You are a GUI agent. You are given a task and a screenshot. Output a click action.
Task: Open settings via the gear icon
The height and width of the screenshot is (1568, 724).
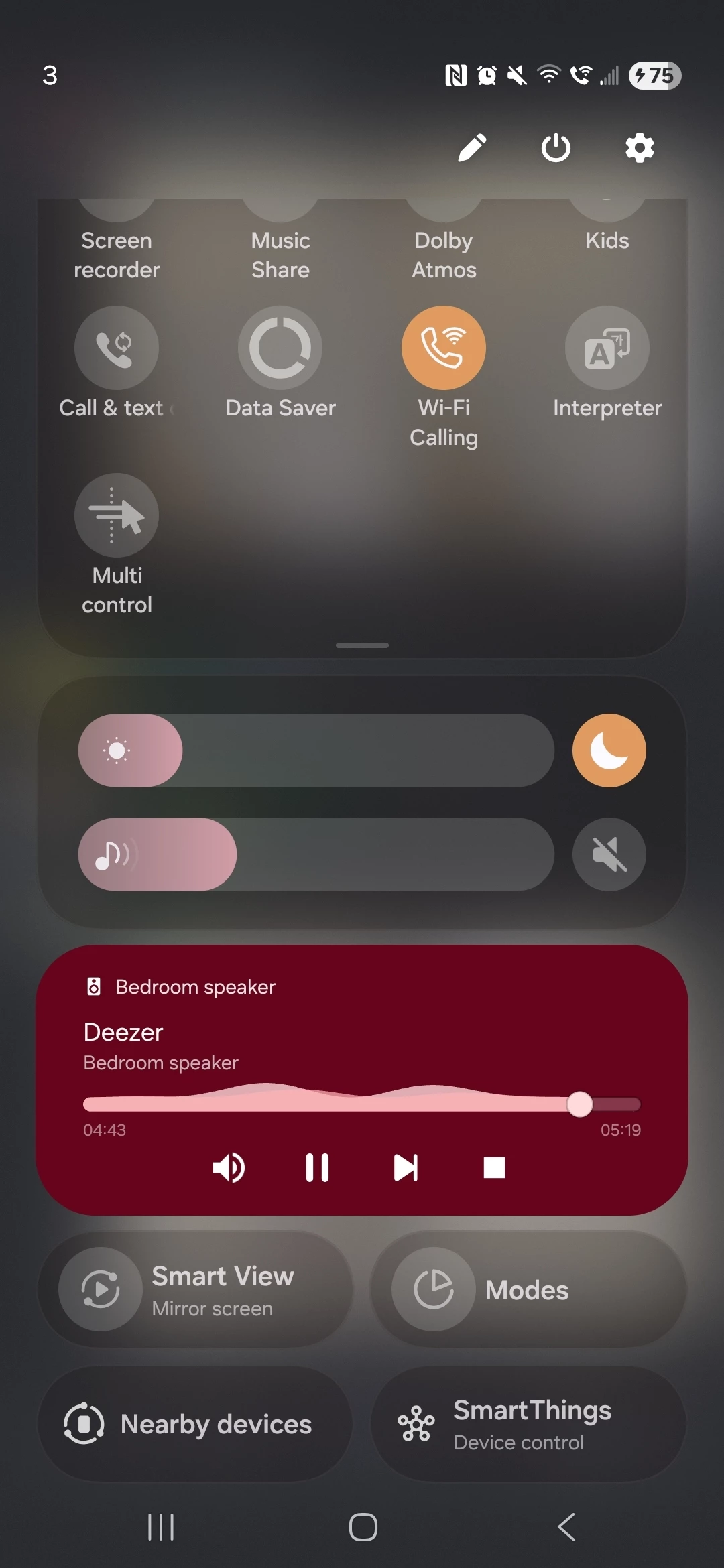[x=640, y=147]
